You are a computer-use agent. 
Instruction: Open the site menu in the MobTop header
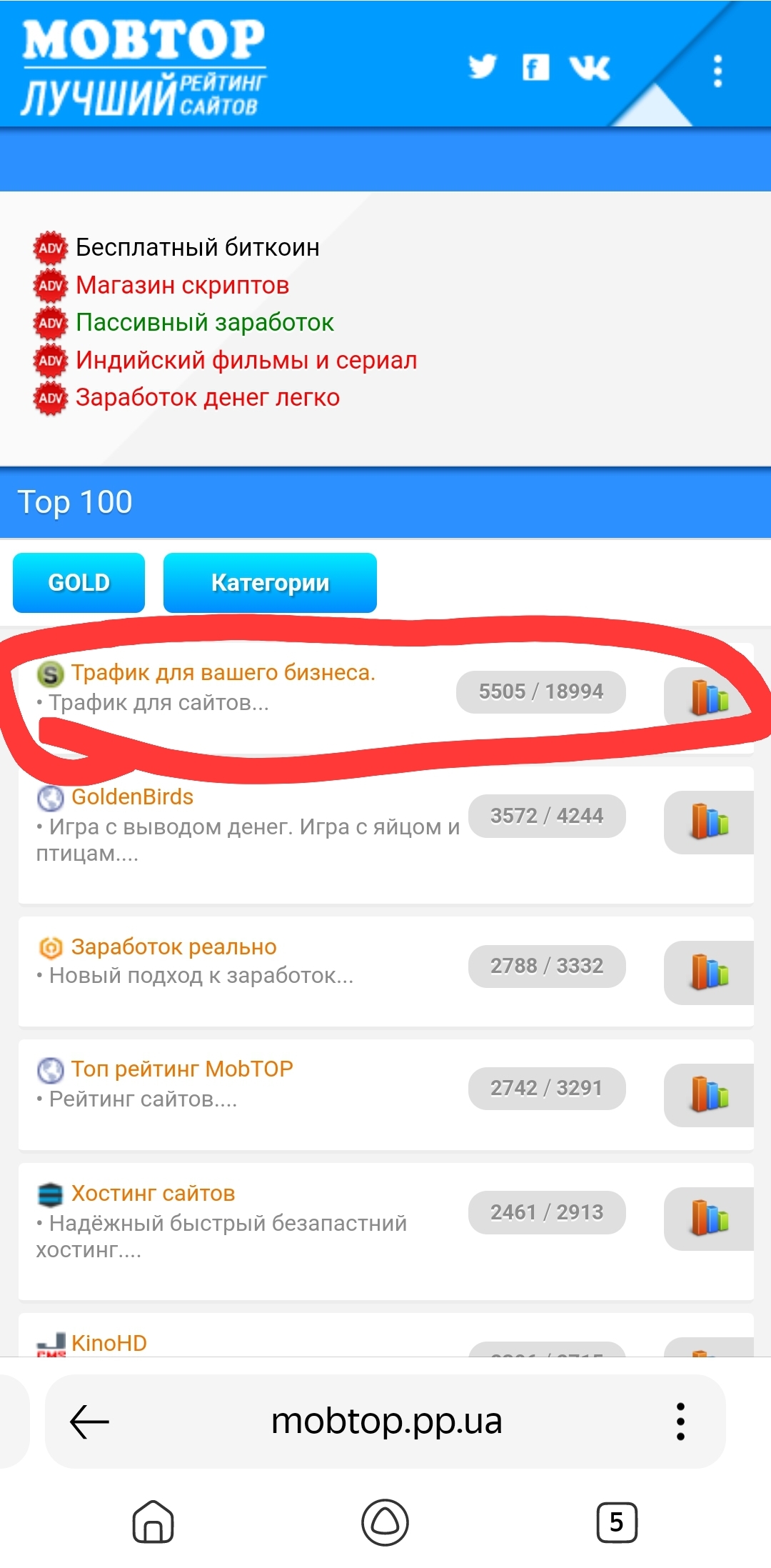[x=717, y=71]
